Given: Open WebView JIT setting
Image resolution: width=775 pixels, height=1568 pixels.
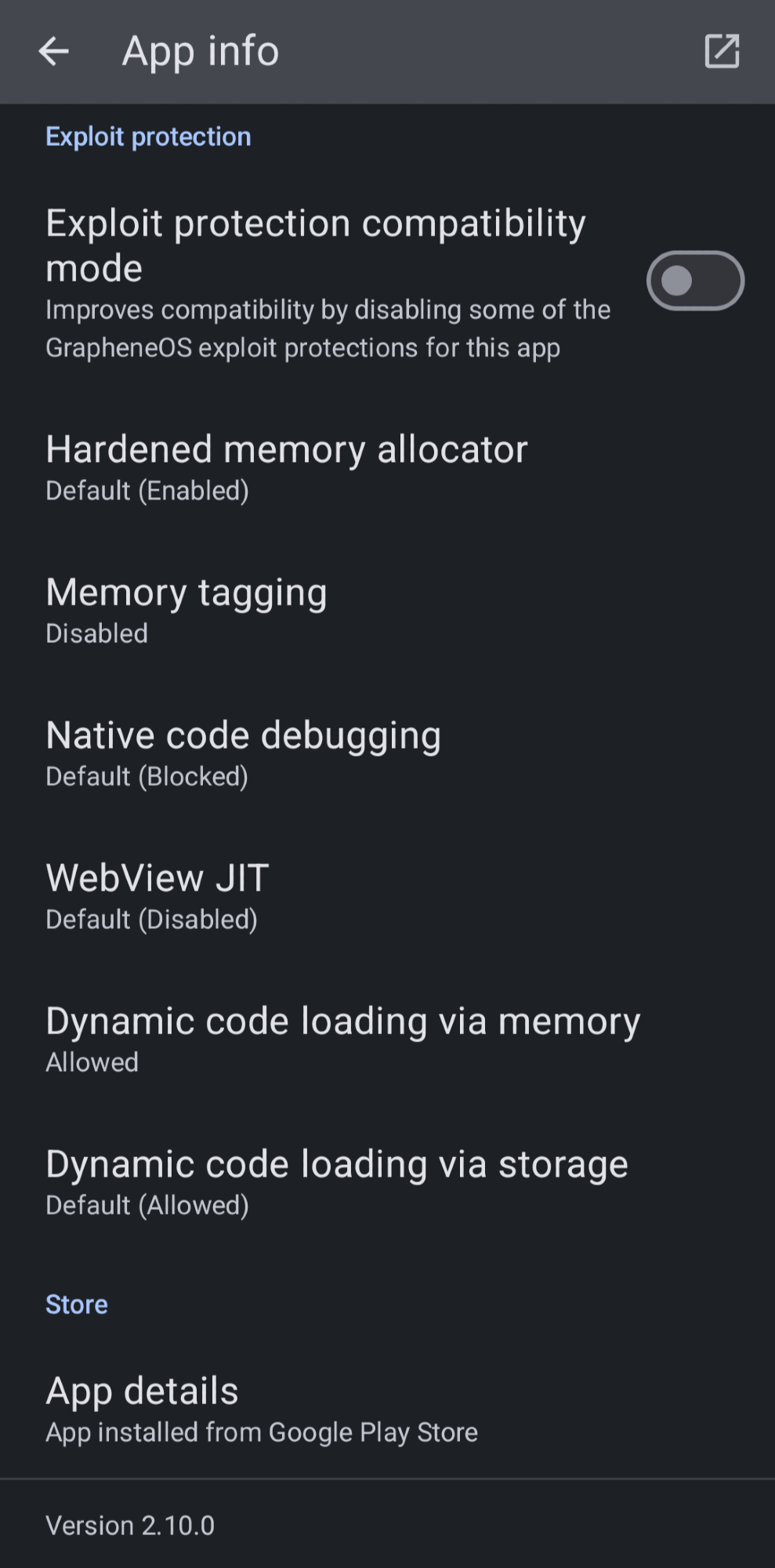Looking at the screenshot, I should (x=157, y=896).
